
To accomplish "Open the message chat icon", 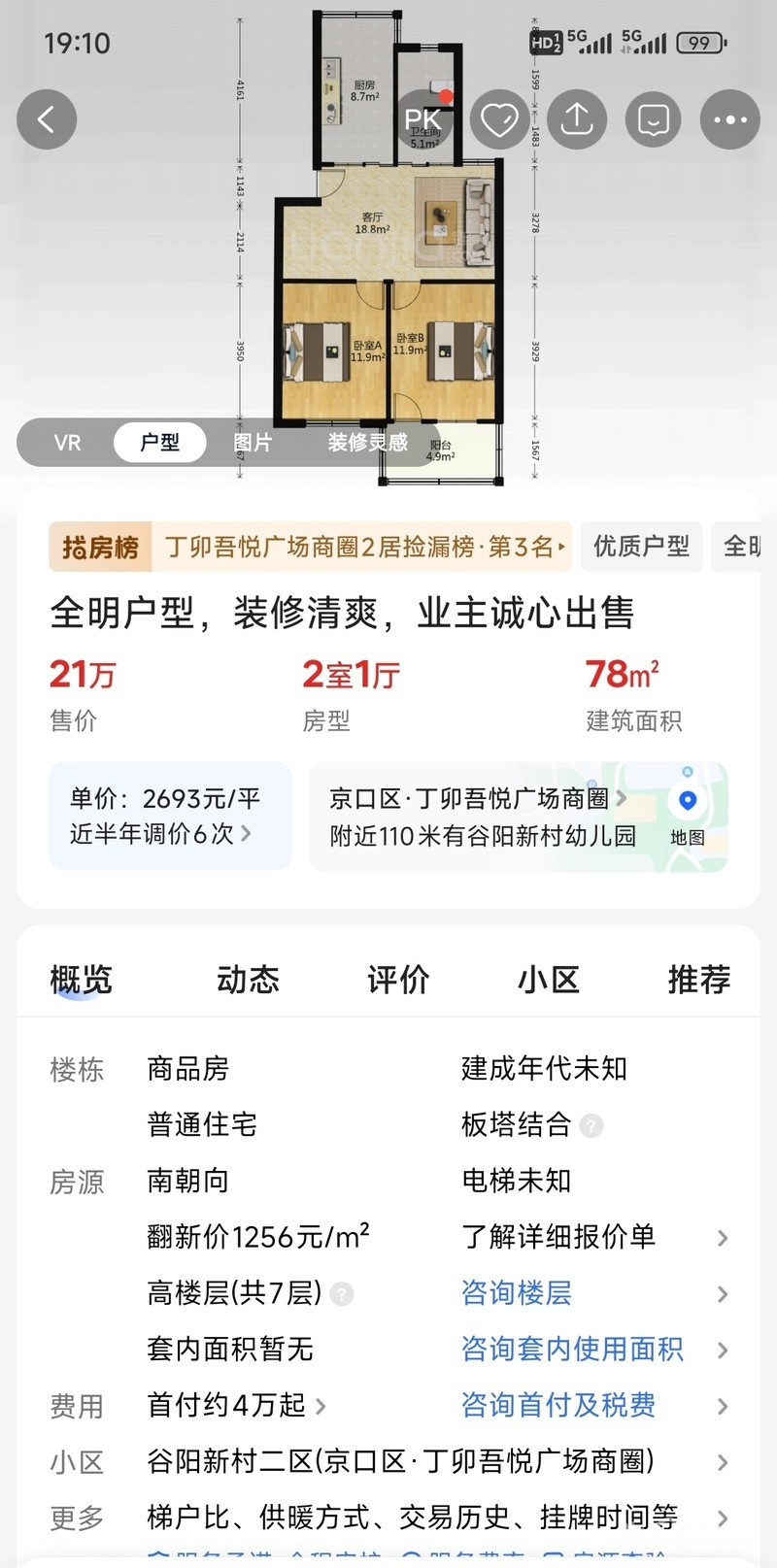I will click(x=655, y=119).
